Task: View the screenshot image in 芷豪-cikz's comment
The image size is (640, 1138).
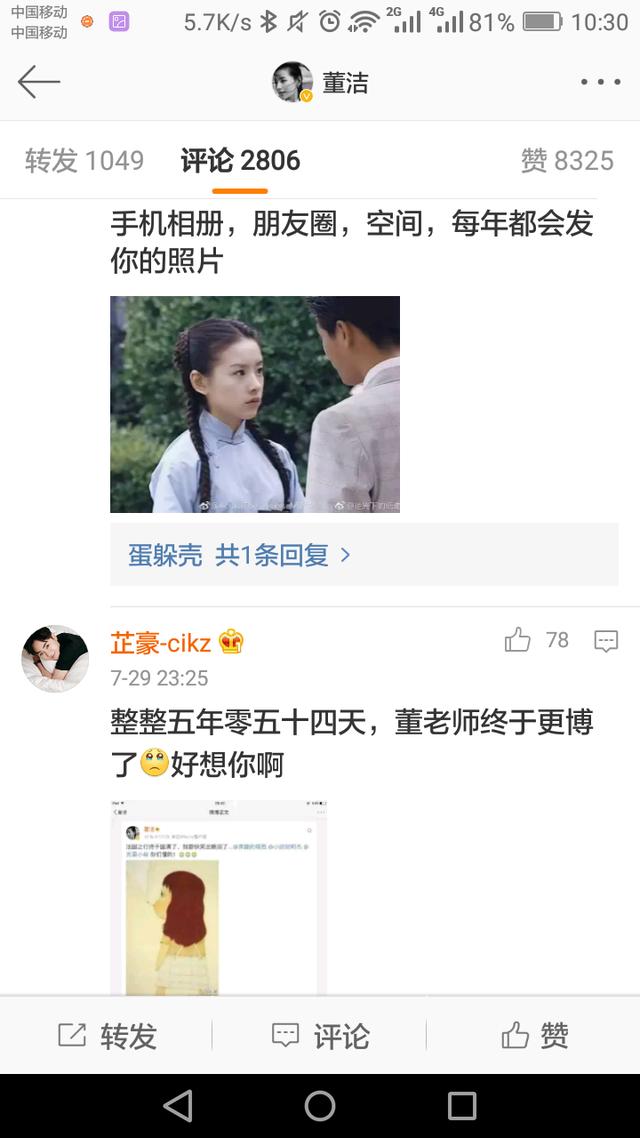Action: [x=218, y=897]
